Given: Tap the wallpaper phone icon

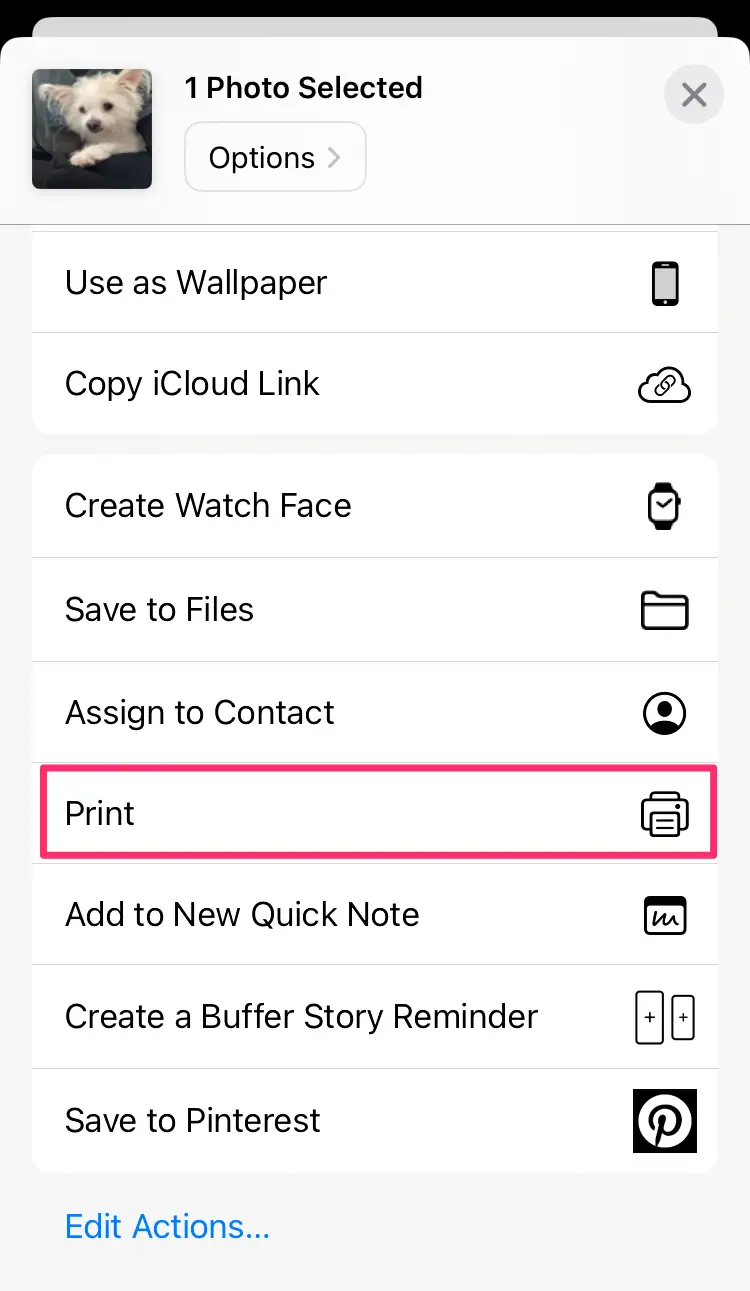Looking at the screenshot, I should (665, 283).
